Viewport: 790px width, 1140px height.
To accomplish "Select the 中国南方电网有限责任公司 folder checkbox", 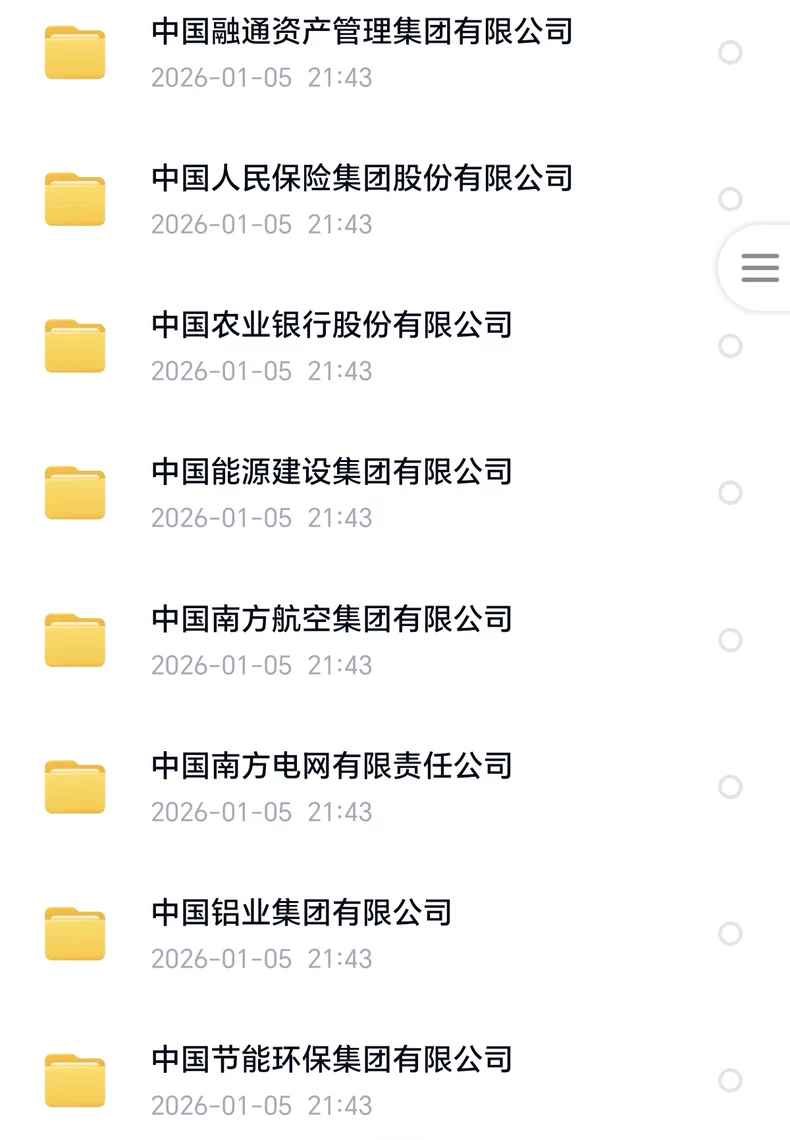I will coord(731,787).
